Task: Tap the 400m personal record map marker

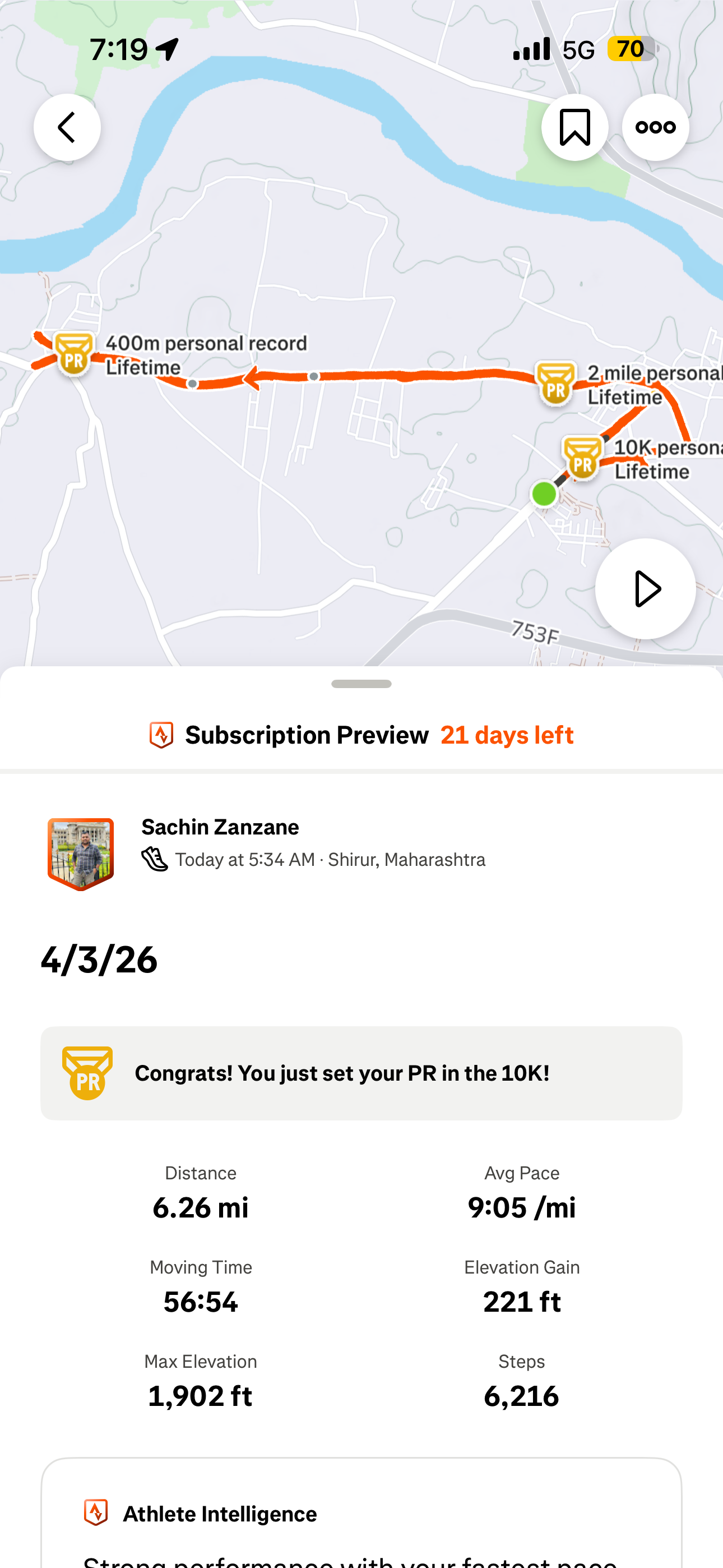Action: [74, 354]
